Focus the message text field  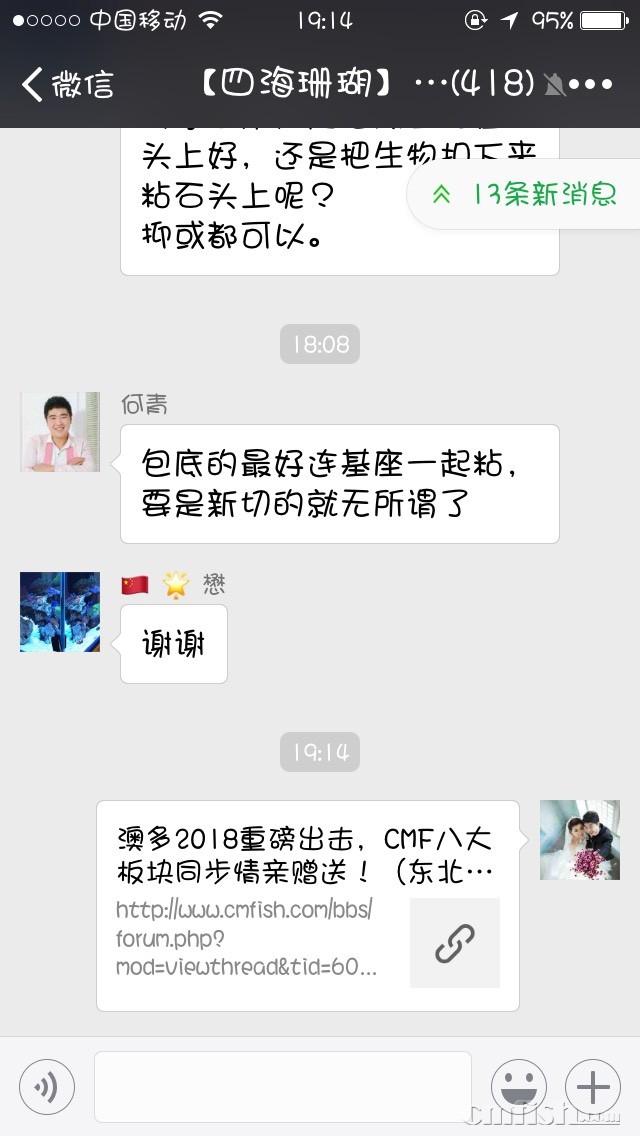point(283,1086)
